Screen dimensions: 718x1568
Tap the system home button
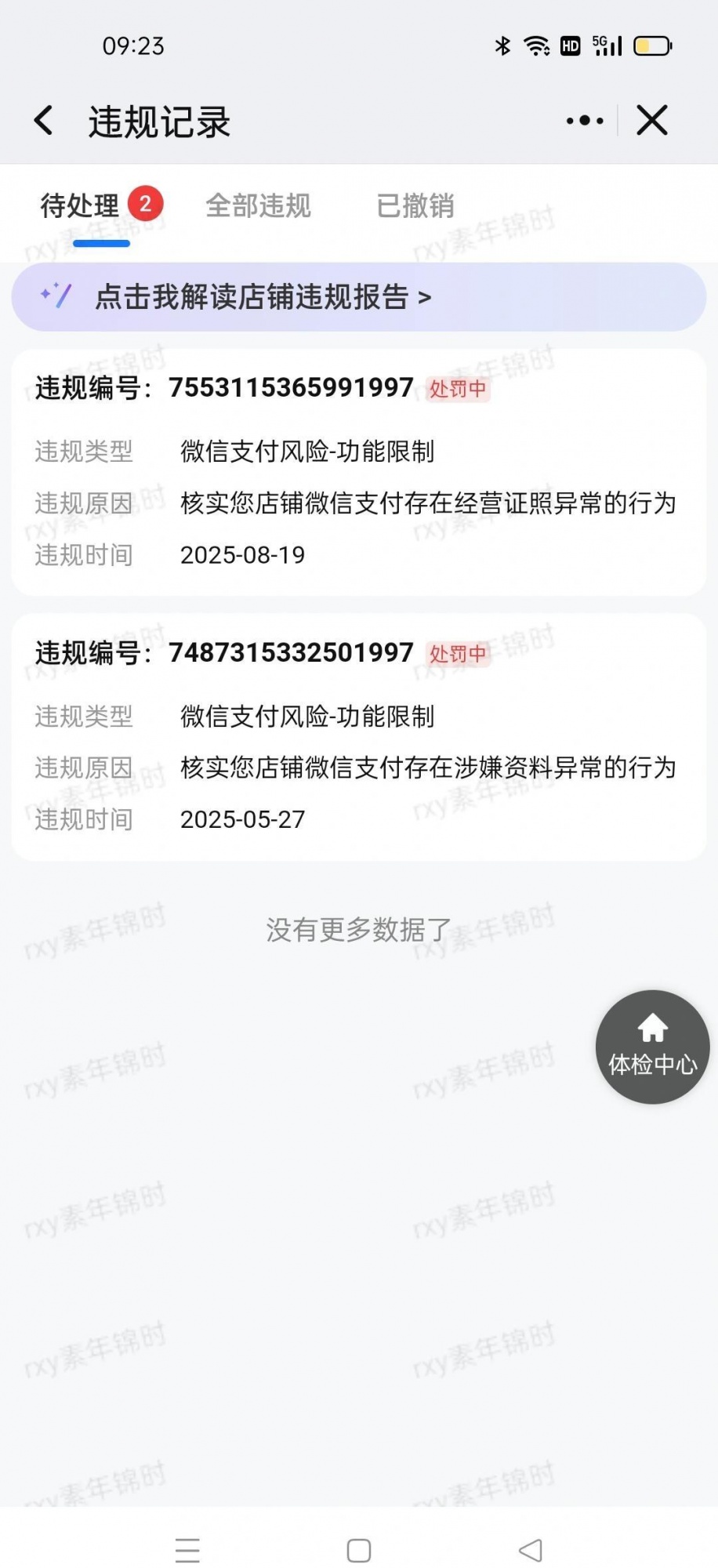(x=359, y=1550)
